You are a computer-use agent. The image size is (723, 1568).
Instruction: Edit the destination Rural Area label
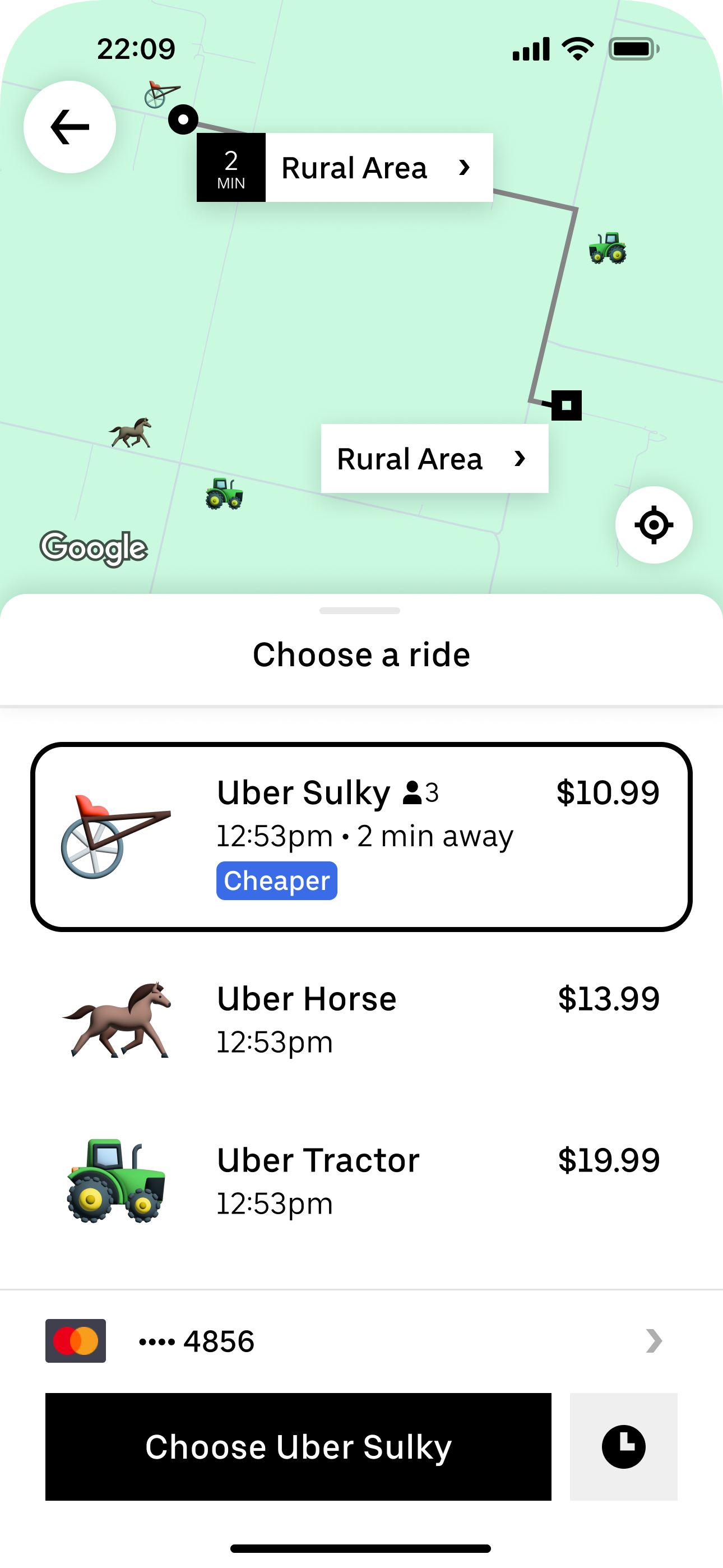[434, 458]
